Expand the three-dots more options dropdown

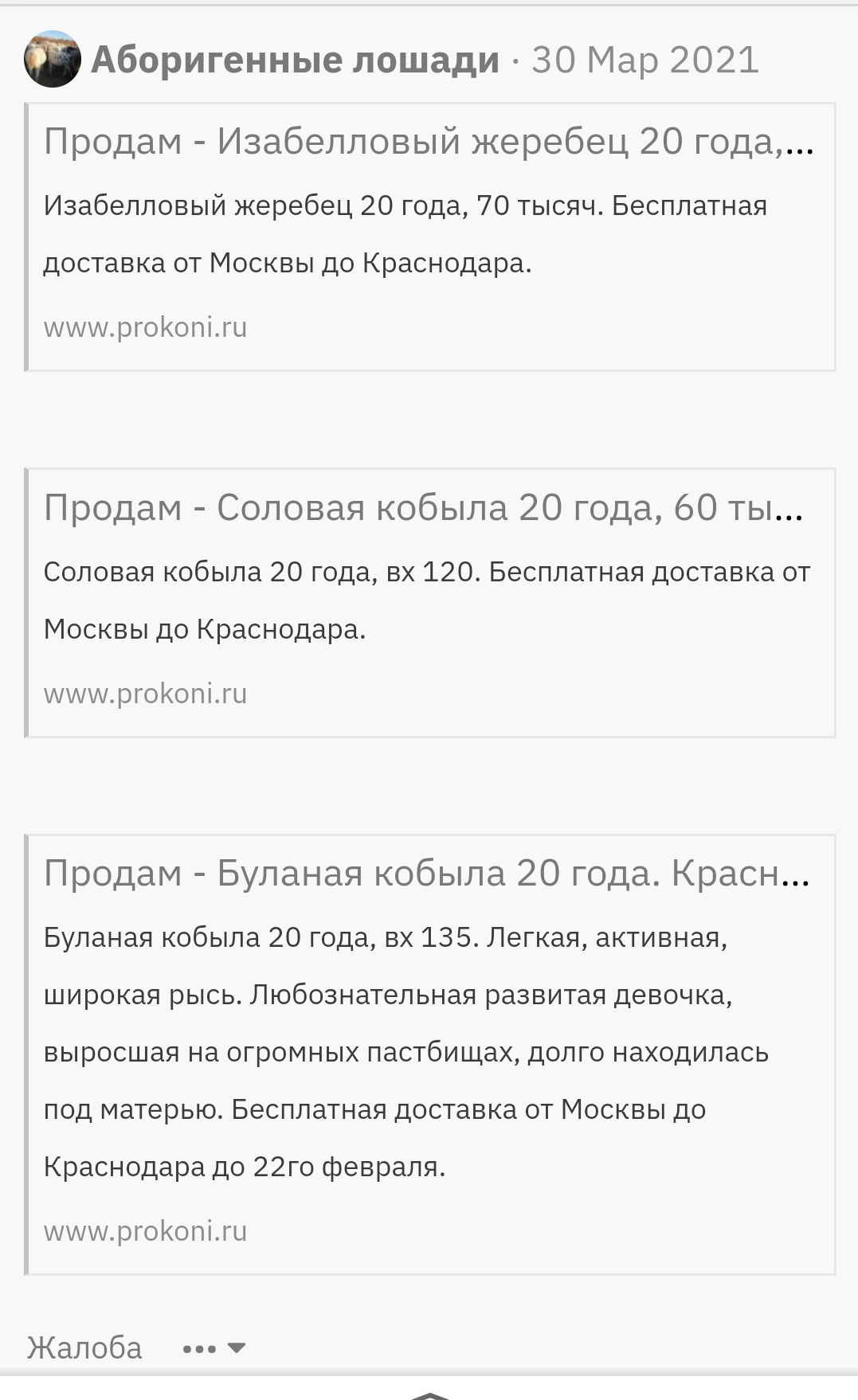[x=214, y=1348]
